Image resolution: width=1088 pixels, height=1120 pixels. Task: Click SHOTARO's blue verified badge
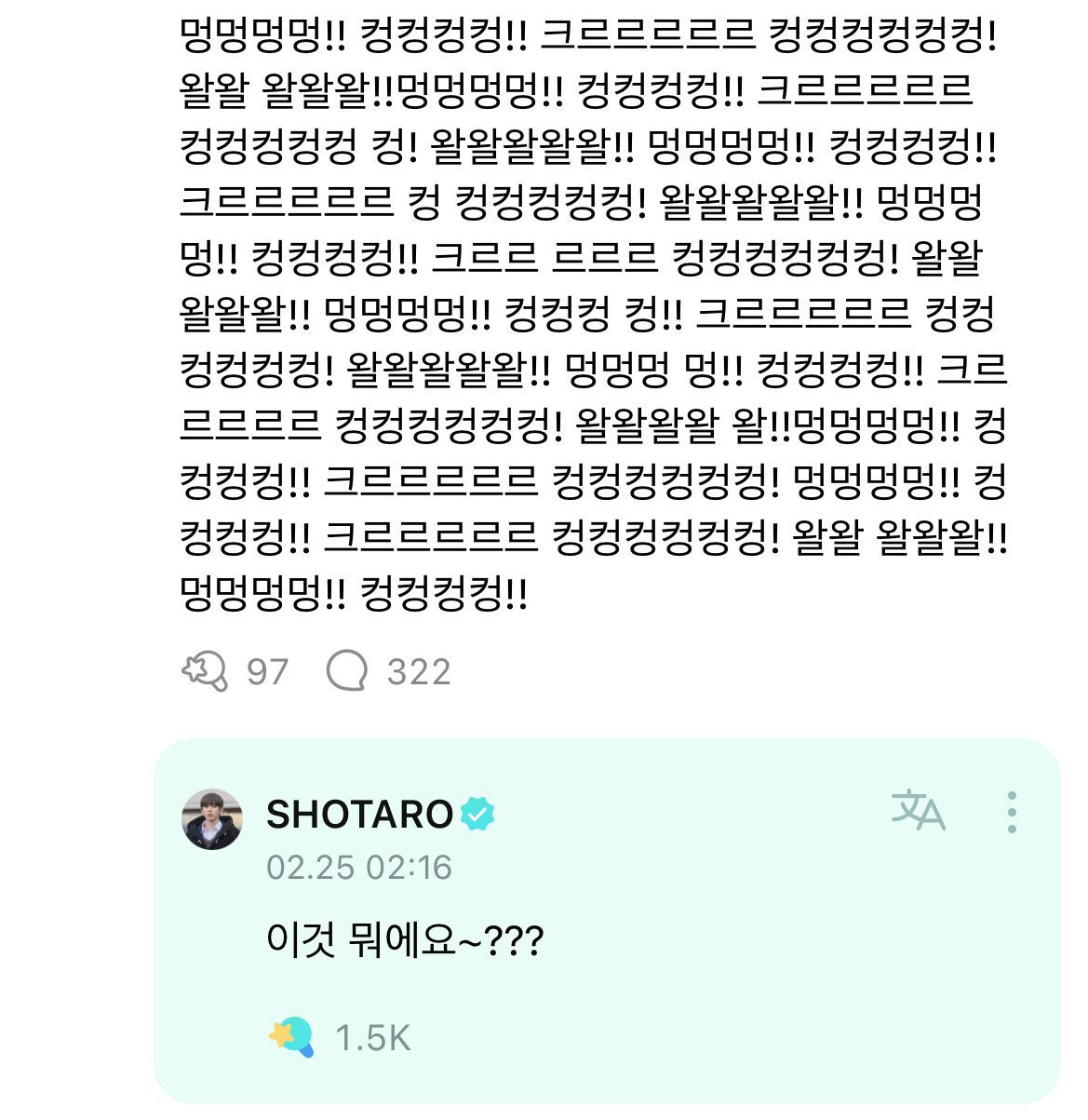pos(477,811)
